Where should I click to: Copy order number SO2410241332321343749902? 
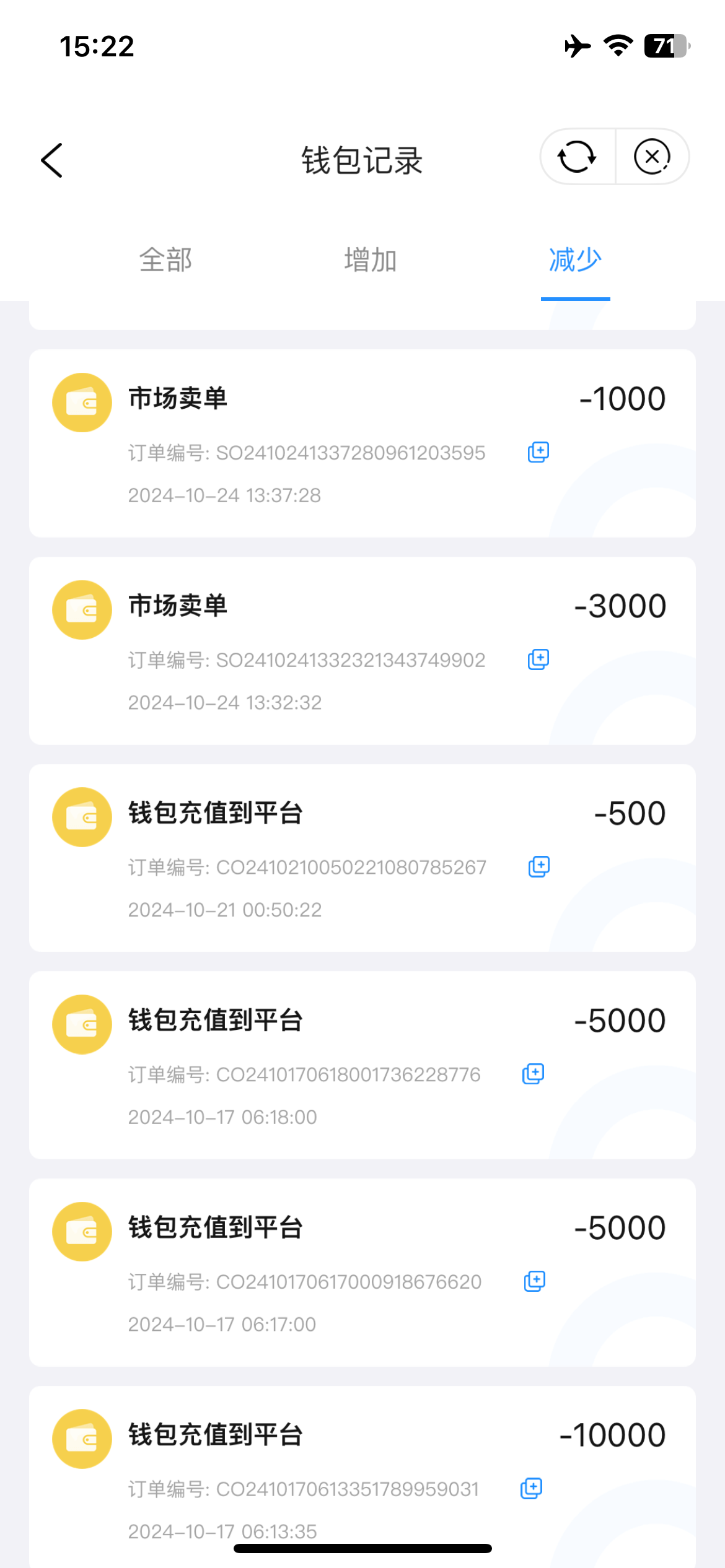[x=538, y=660]
